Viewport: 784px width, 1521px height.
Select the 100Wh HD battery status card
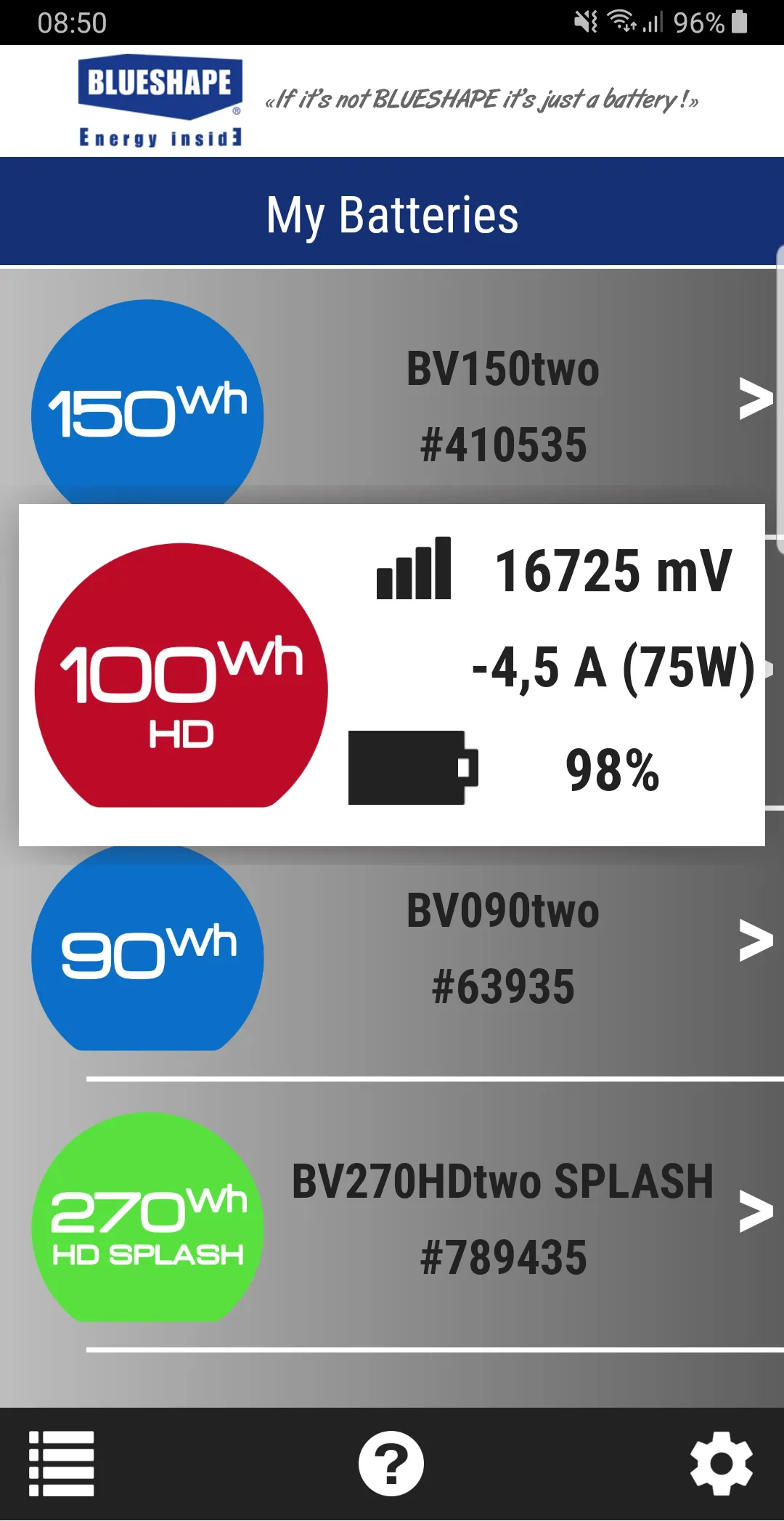click(x=392, y=675)
